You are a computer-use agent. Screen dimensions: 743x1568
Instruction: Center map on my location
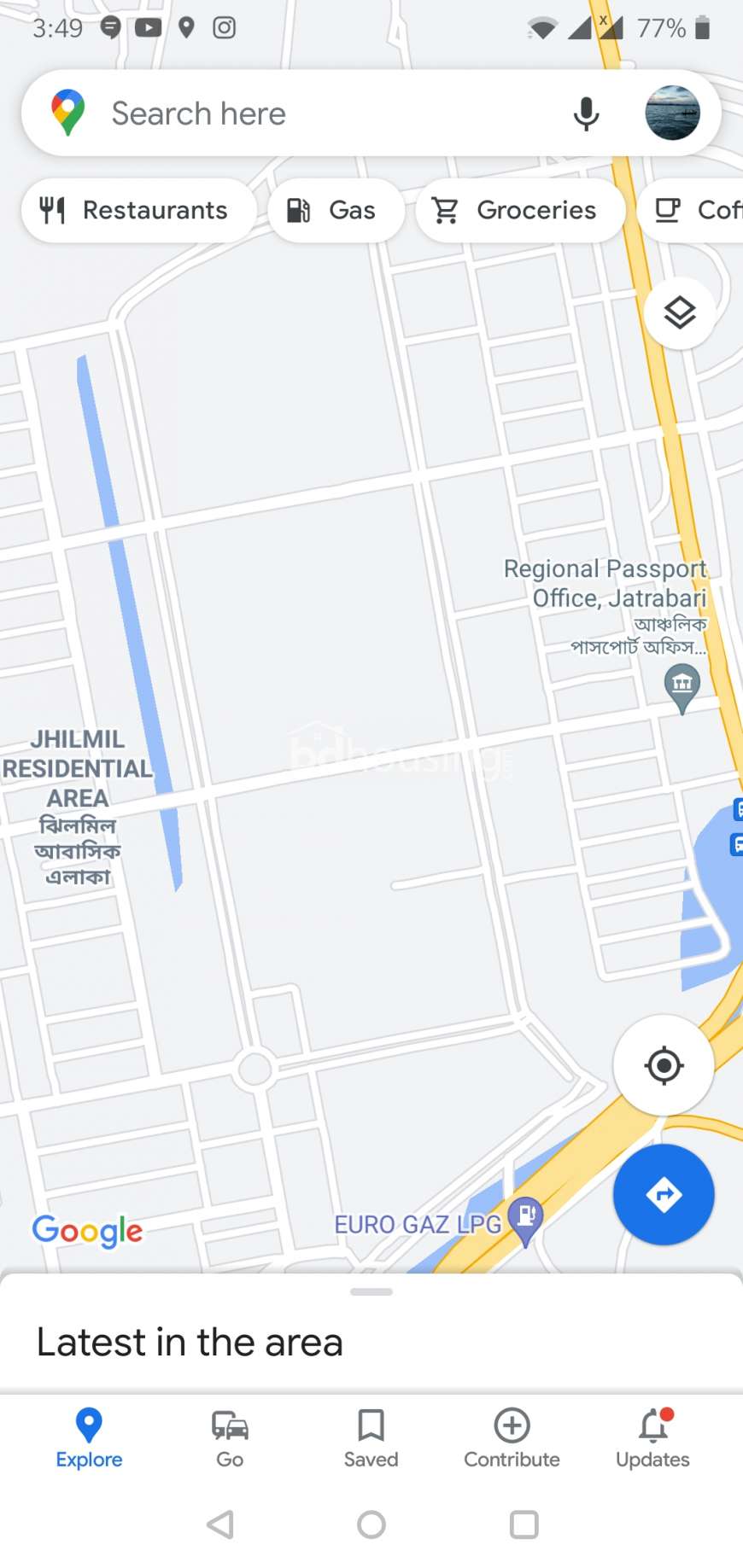pyautogui.click(x=664, y=1065)
